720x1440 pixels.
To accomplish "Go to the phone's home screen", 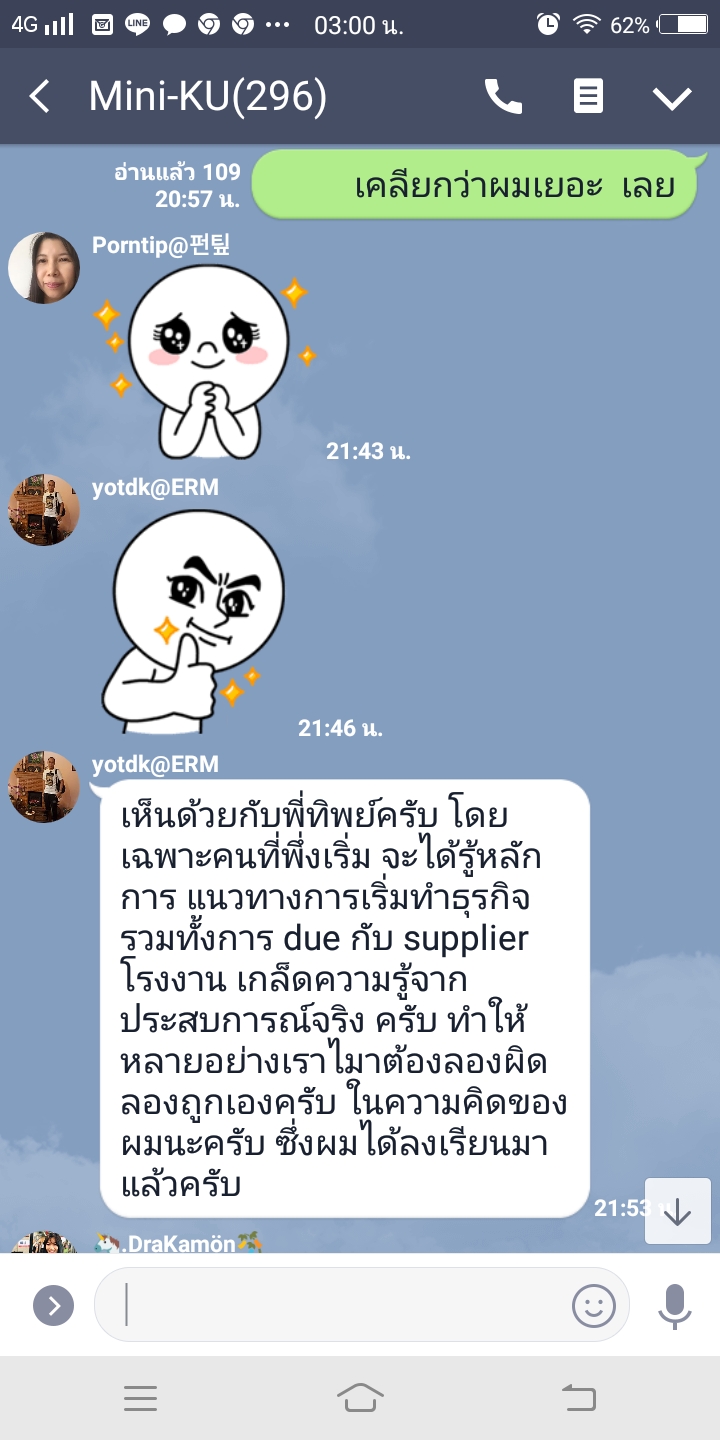I will pyautogui.click(x=360, y=1397).
